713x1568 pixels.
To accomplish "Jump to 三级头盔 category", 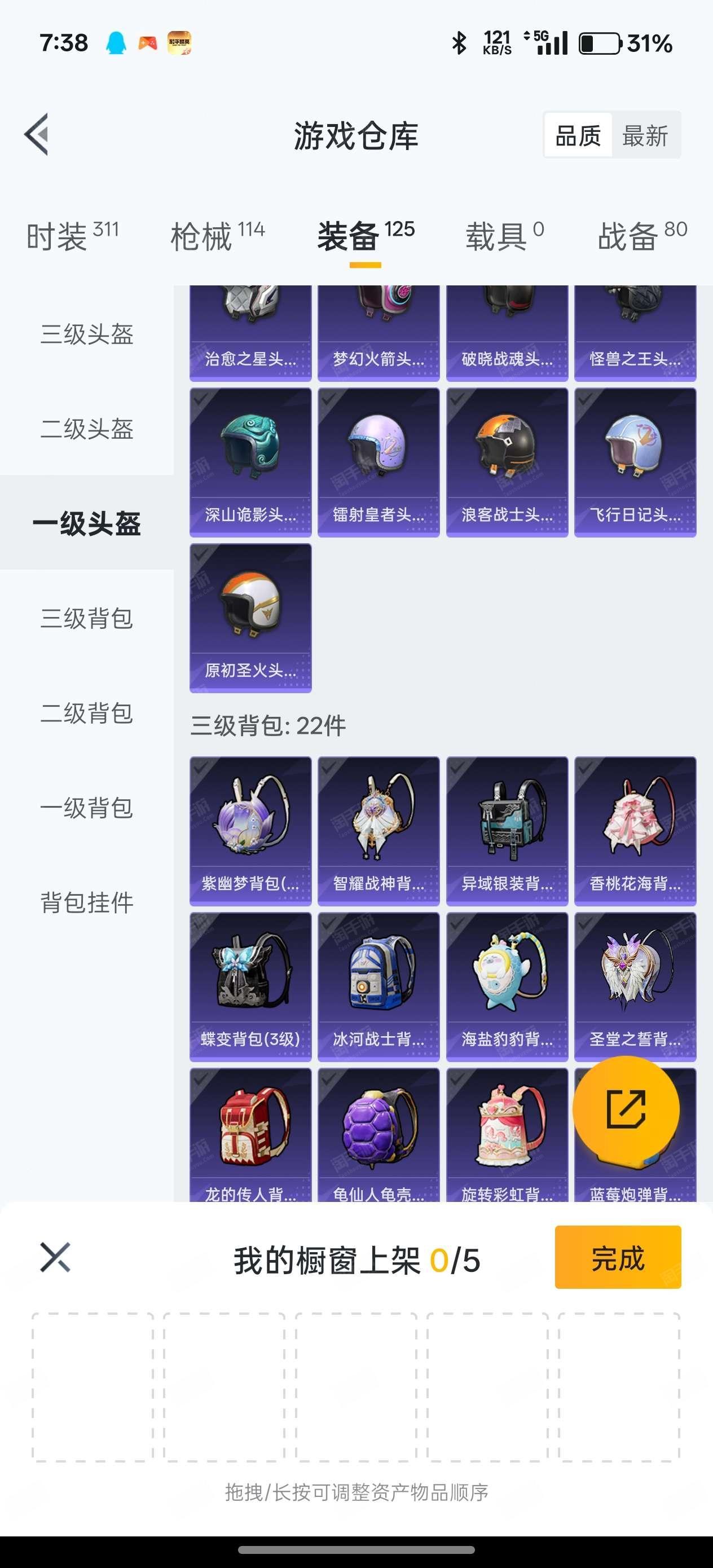I will click(x=86, y=333).
